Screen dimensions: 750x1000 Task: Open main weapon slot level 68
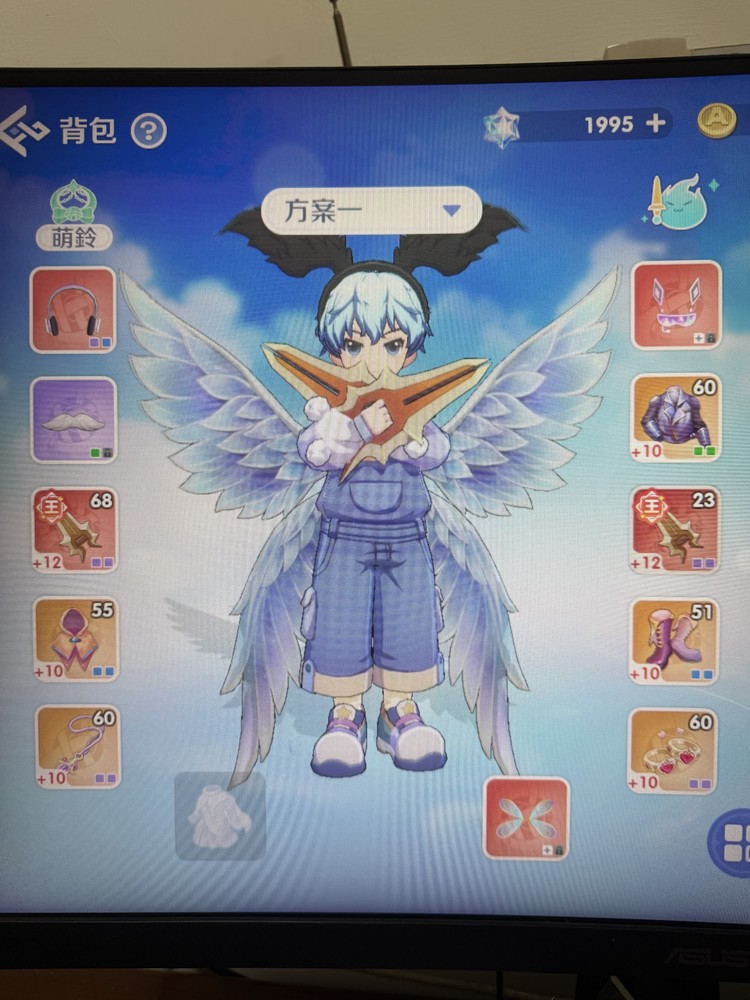tap(75, 529)
